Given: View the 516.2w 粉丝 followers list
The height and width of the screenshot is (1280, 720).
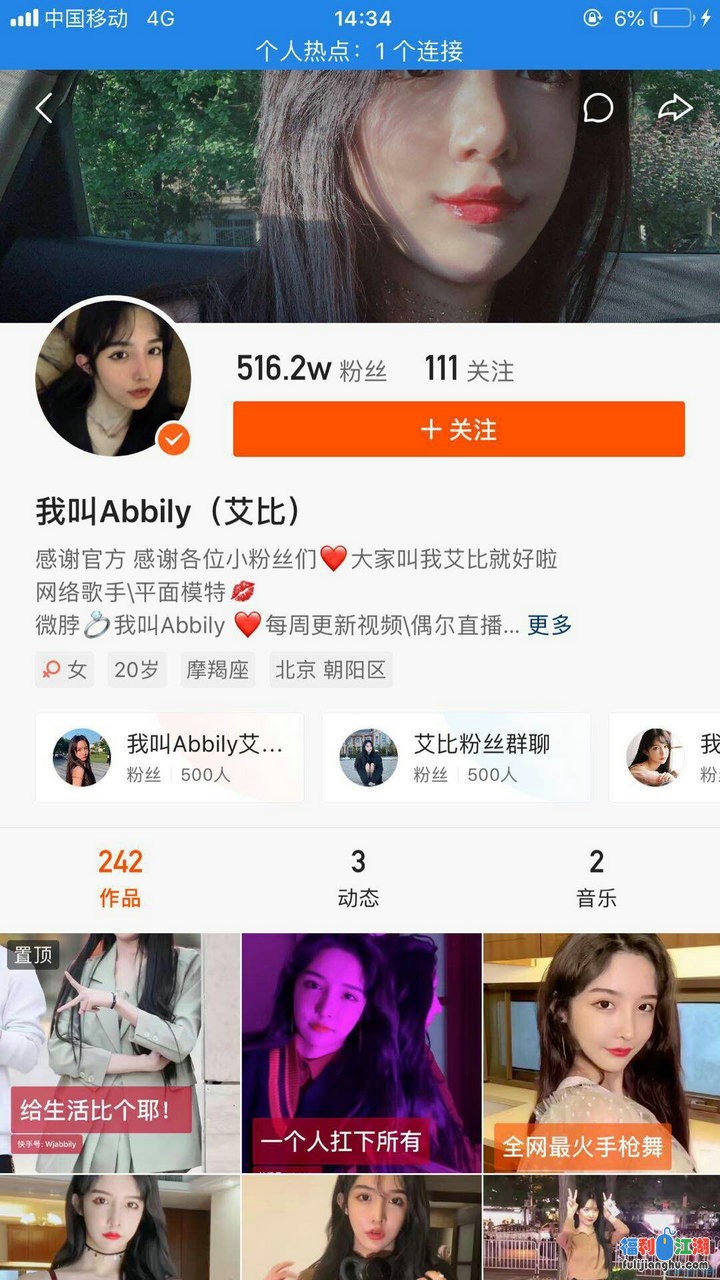Looking at the screenshot, I should coord(311,369).
